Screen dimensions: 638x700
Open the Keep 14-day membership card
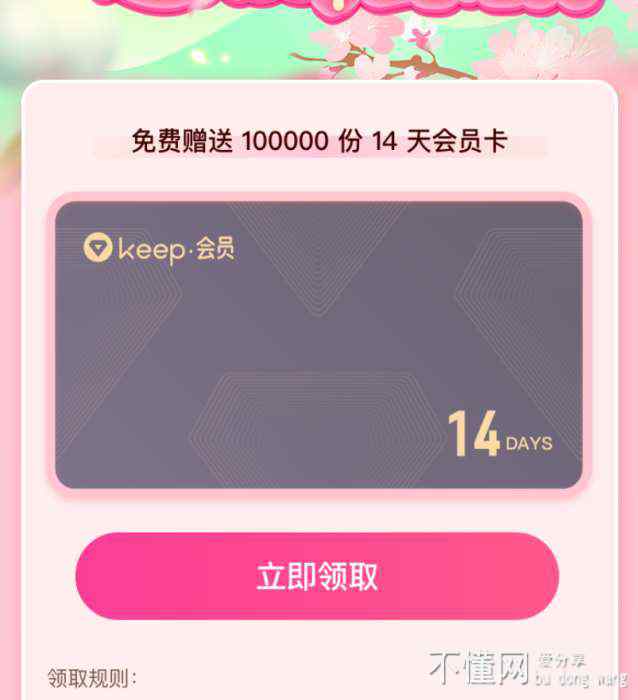tap(318, 345)
